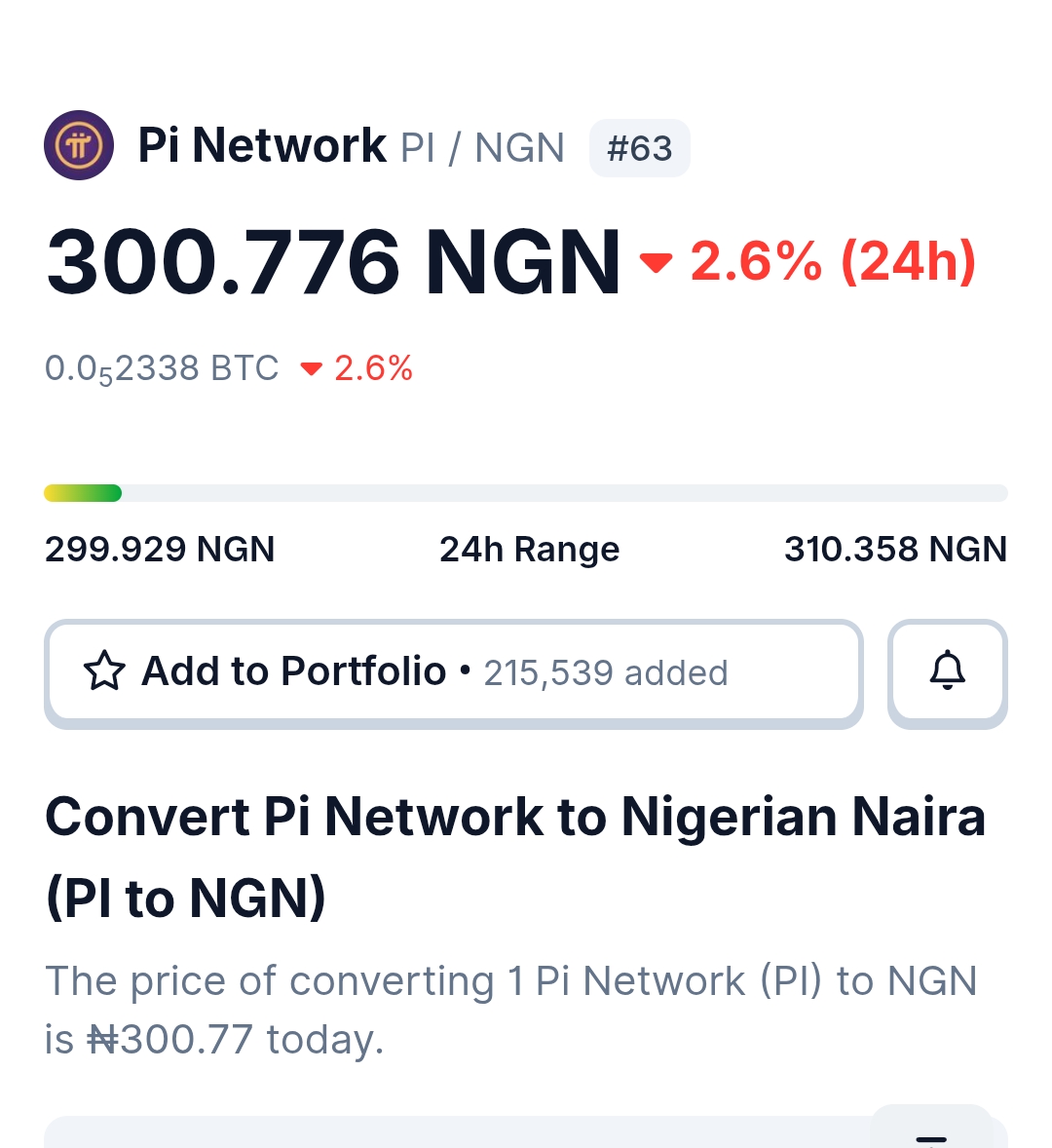Expand the 24h Range details

tap(529, 549)
